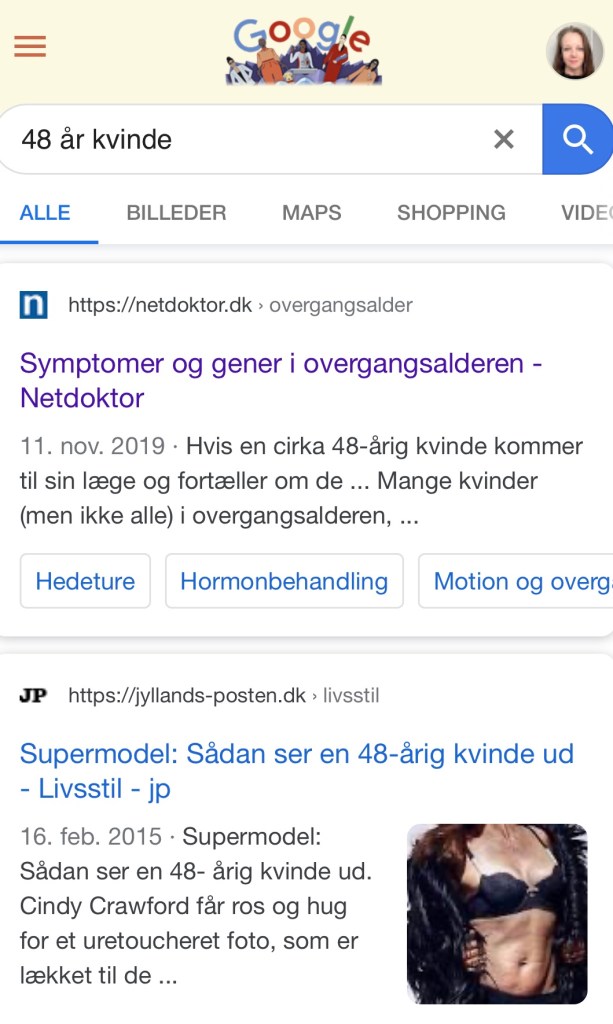
Task: Select the Hedeture chip
Action: 85,581
